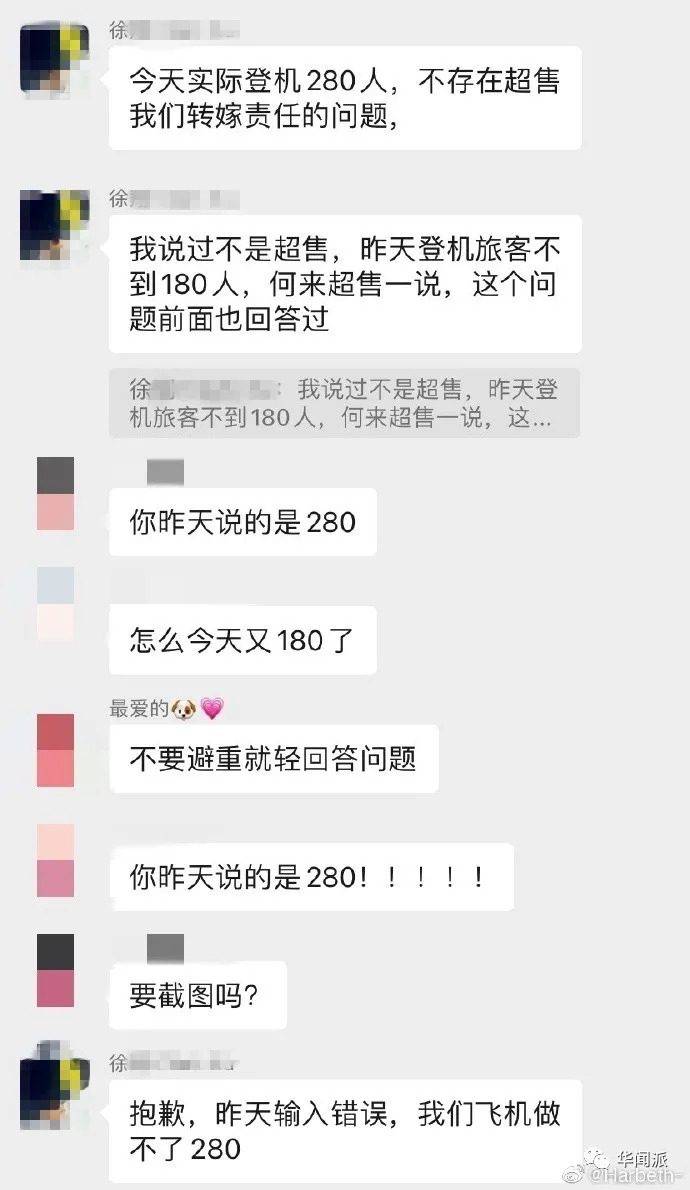Open avatar beside message 要截图吗?
Image resolution: width=690 pixels, height=1190 pixels.
click(56, 970)
